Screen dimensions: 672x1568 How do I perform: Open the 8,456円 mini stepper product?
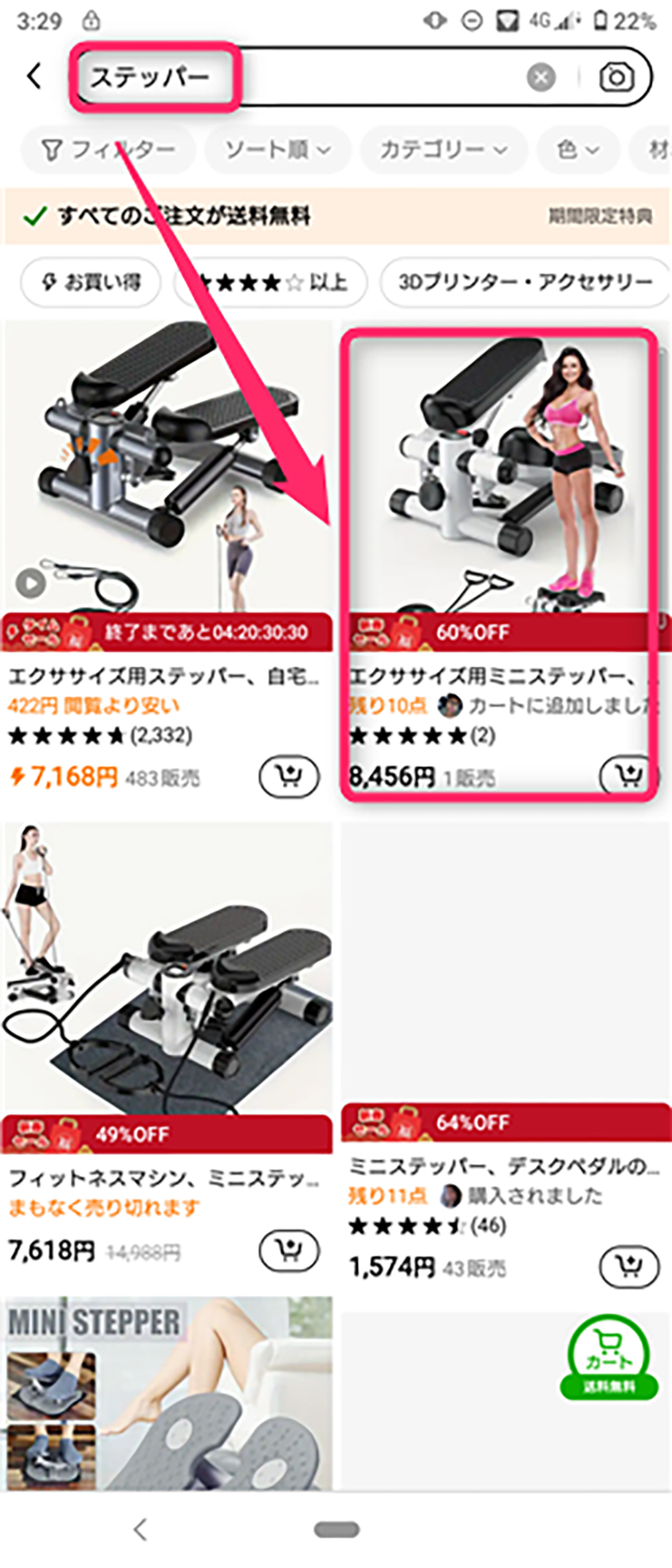click(501, 478)
